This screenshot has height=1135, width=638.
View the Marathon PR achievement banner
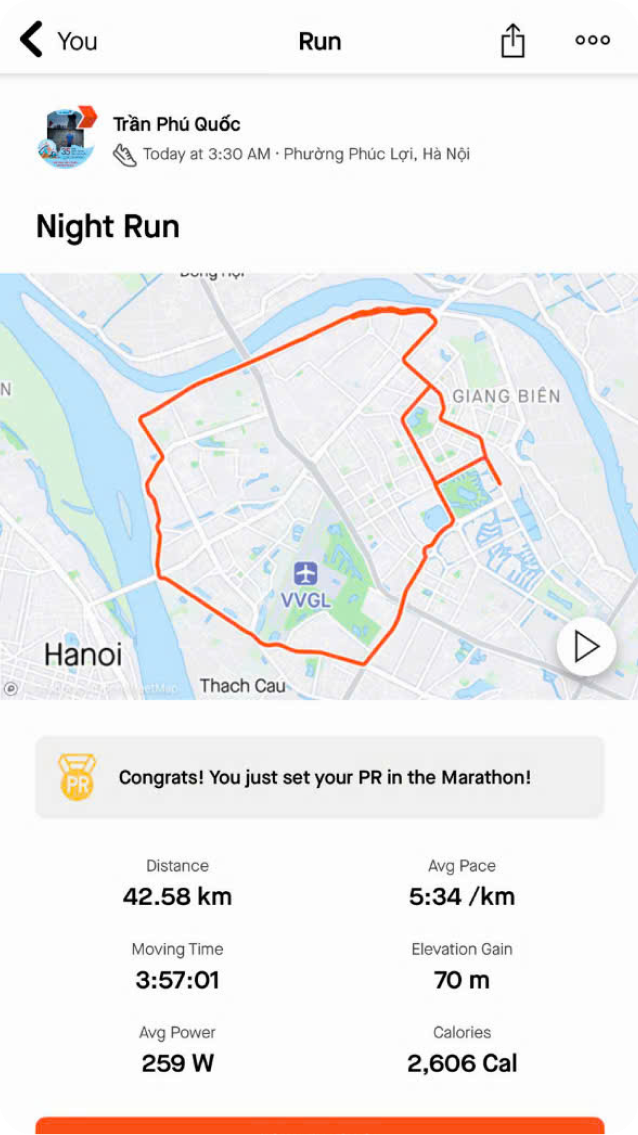click(x=320, y=777)
